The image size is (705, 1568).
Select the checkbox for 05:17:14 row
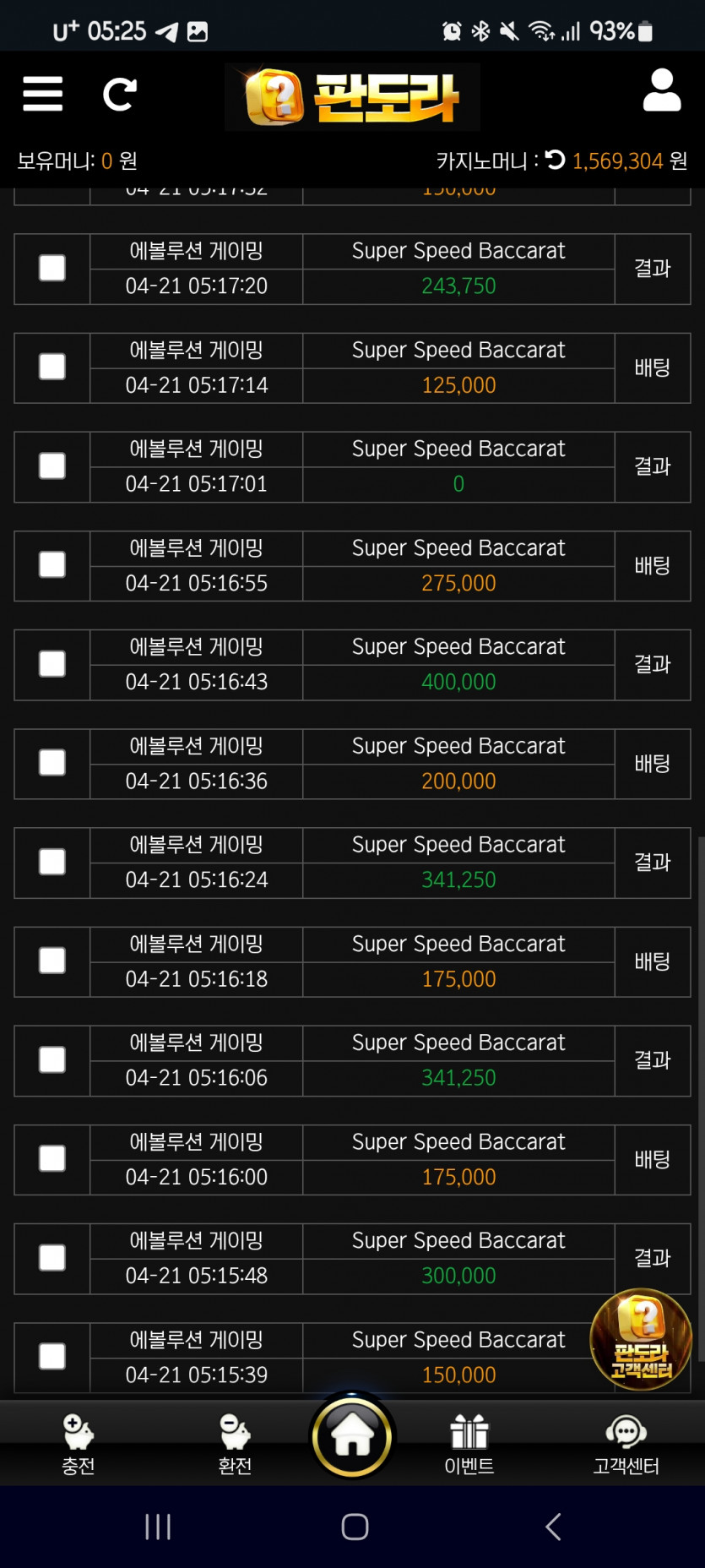click(x=52, y=367)
